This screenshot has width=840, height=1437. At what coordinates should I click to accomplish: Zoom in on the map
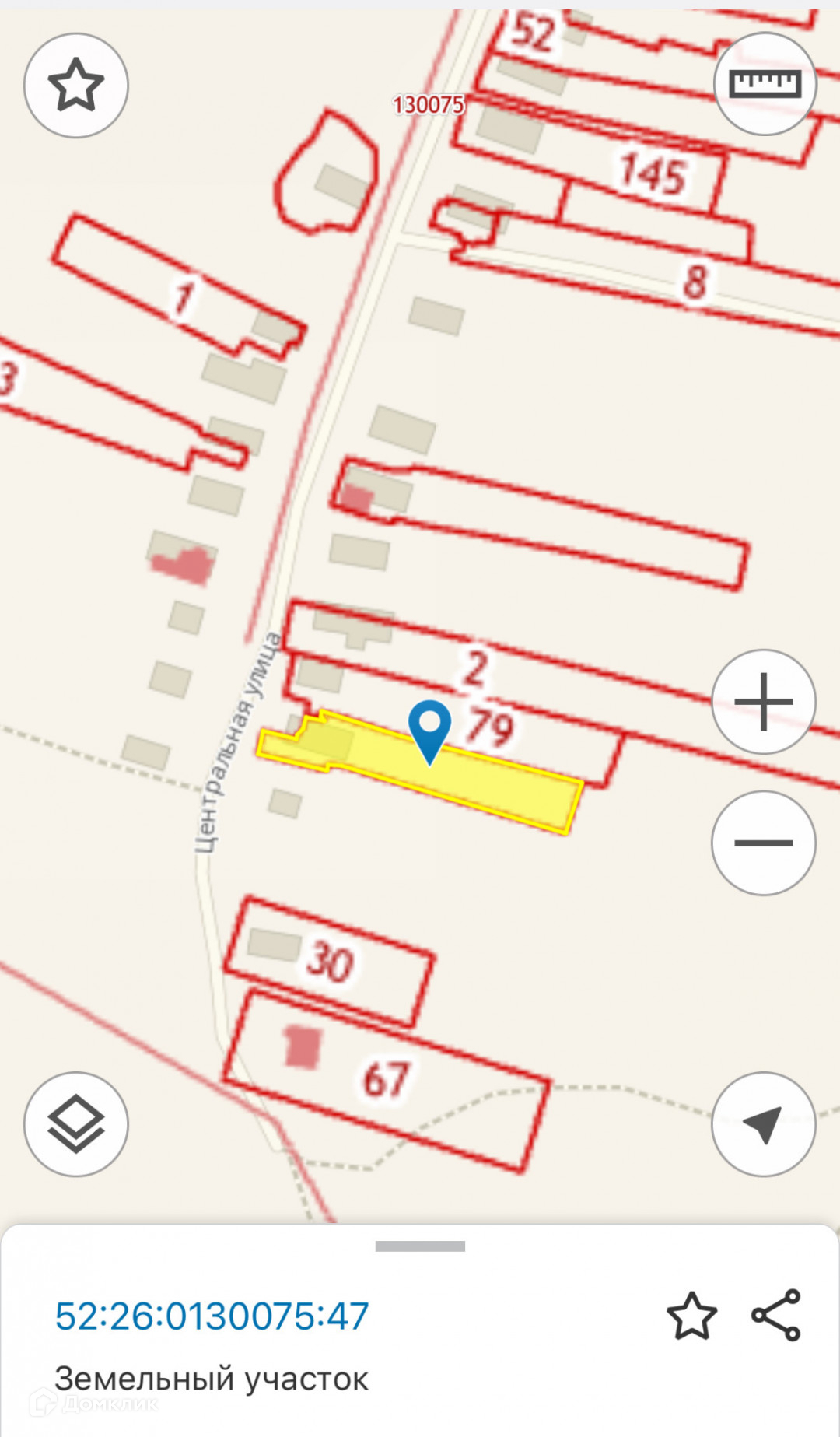763,702
